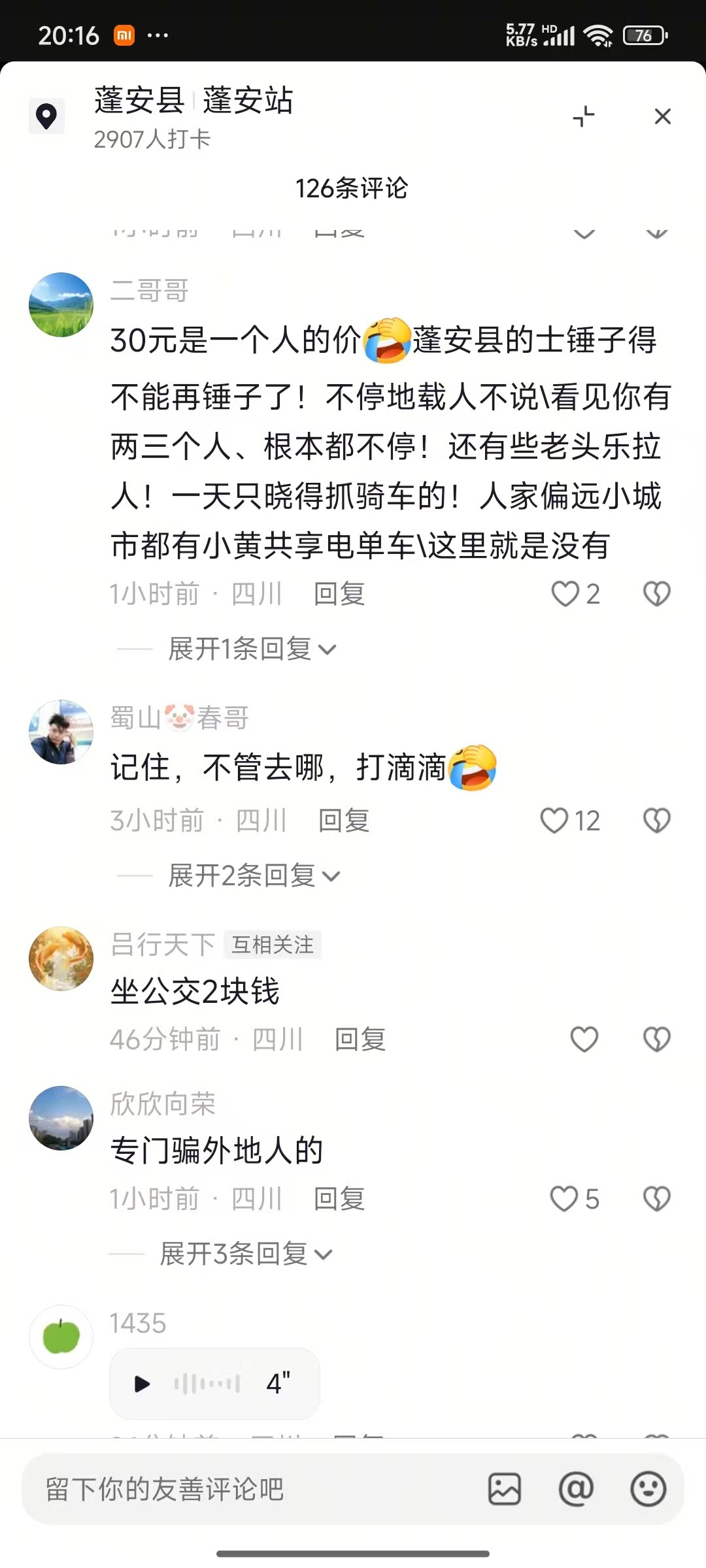
Task: Mention someone with the @ icon
Action: point(576,1489)
